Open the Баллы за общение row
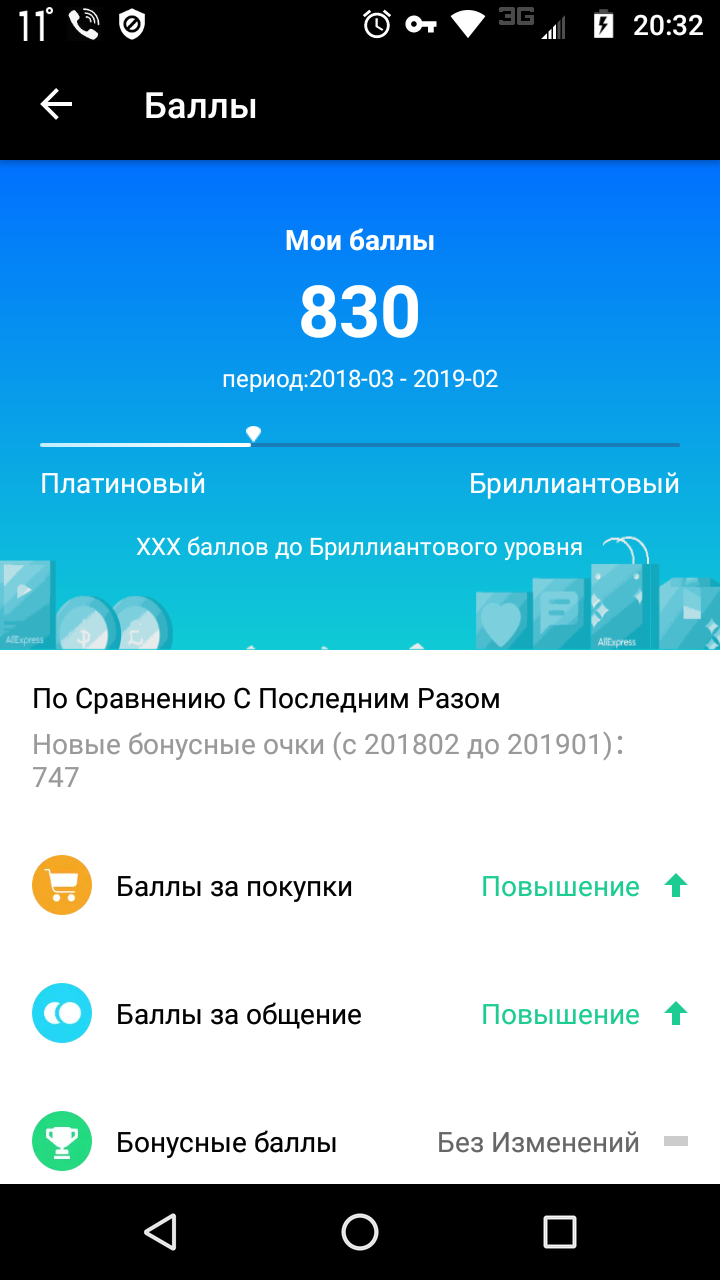The width and height of the screenshot is (720, 1280). pyautogui.click(x=360, y=1014)
